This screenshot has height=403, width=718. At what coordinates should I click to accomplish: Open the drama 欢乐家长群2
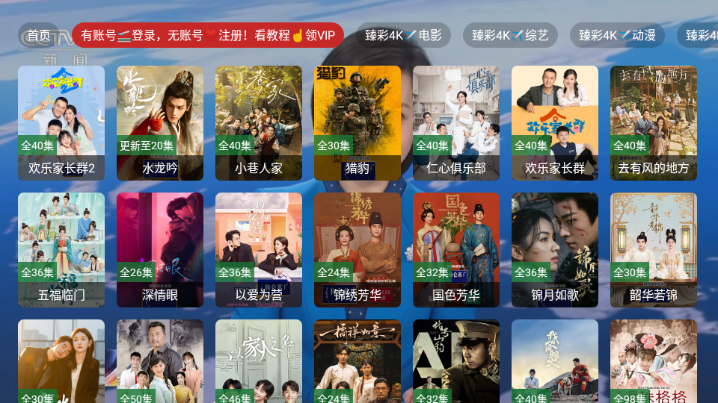coord(60,122)
